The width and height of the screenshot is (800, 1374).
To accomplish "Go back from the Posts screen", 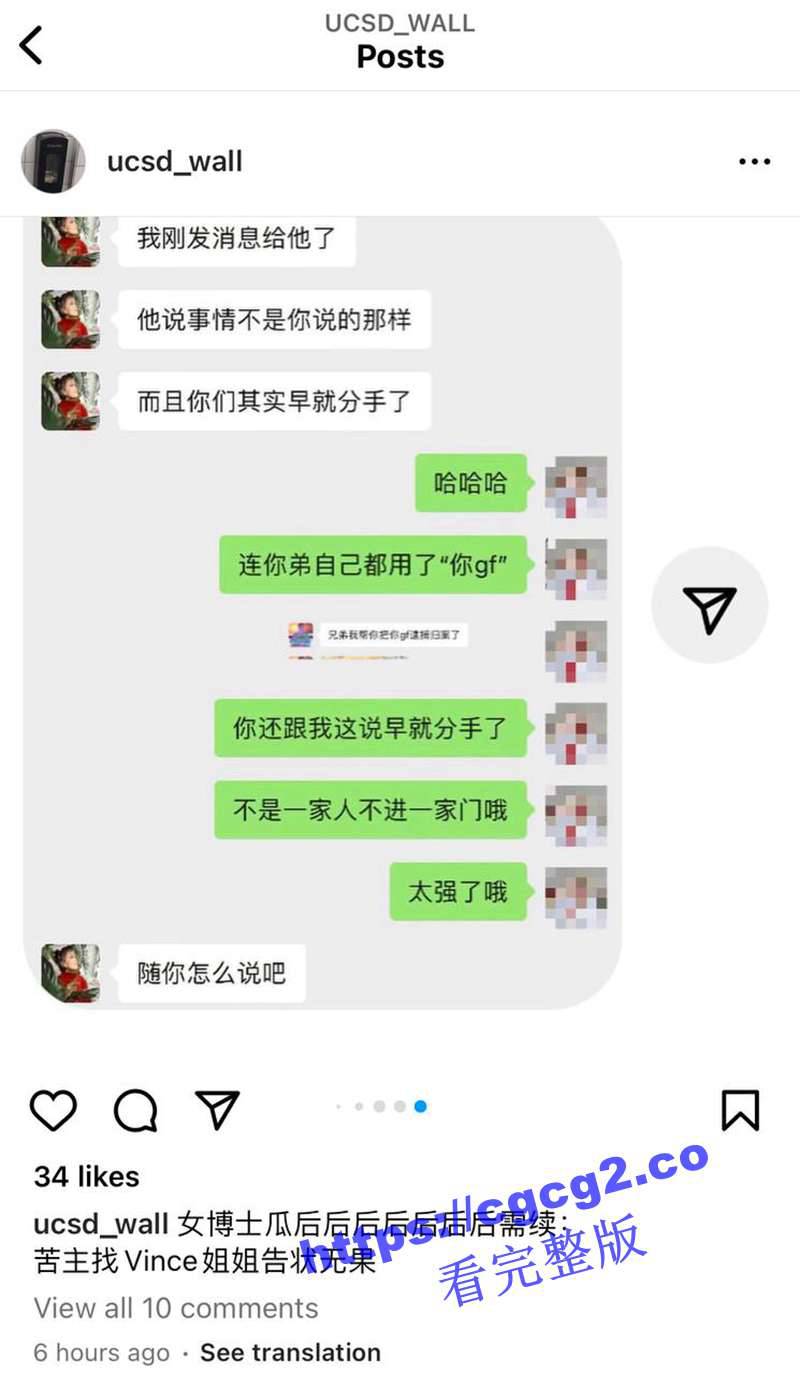I will click(x=32, y=45).
